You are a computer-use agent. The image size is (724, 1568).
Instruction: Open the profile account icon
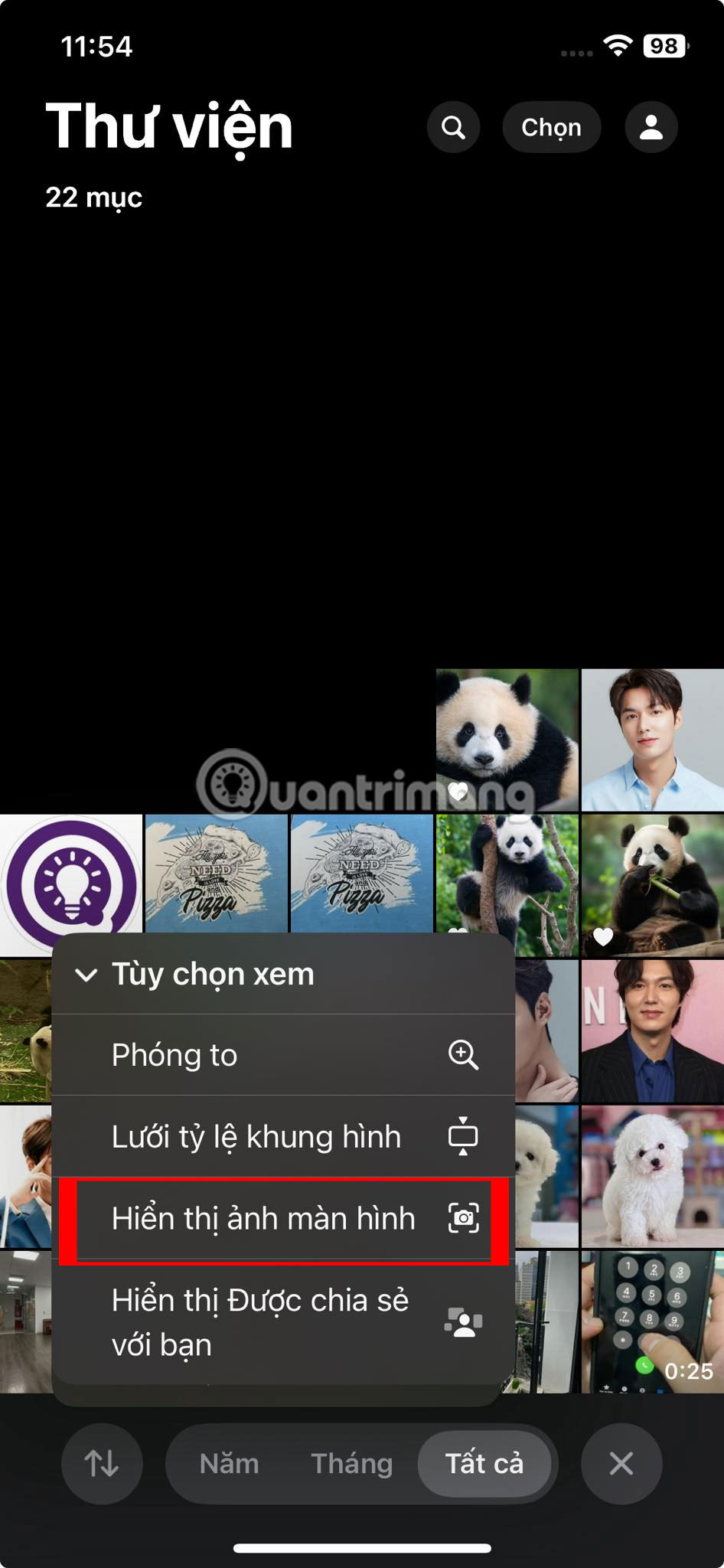click(651, 127)
